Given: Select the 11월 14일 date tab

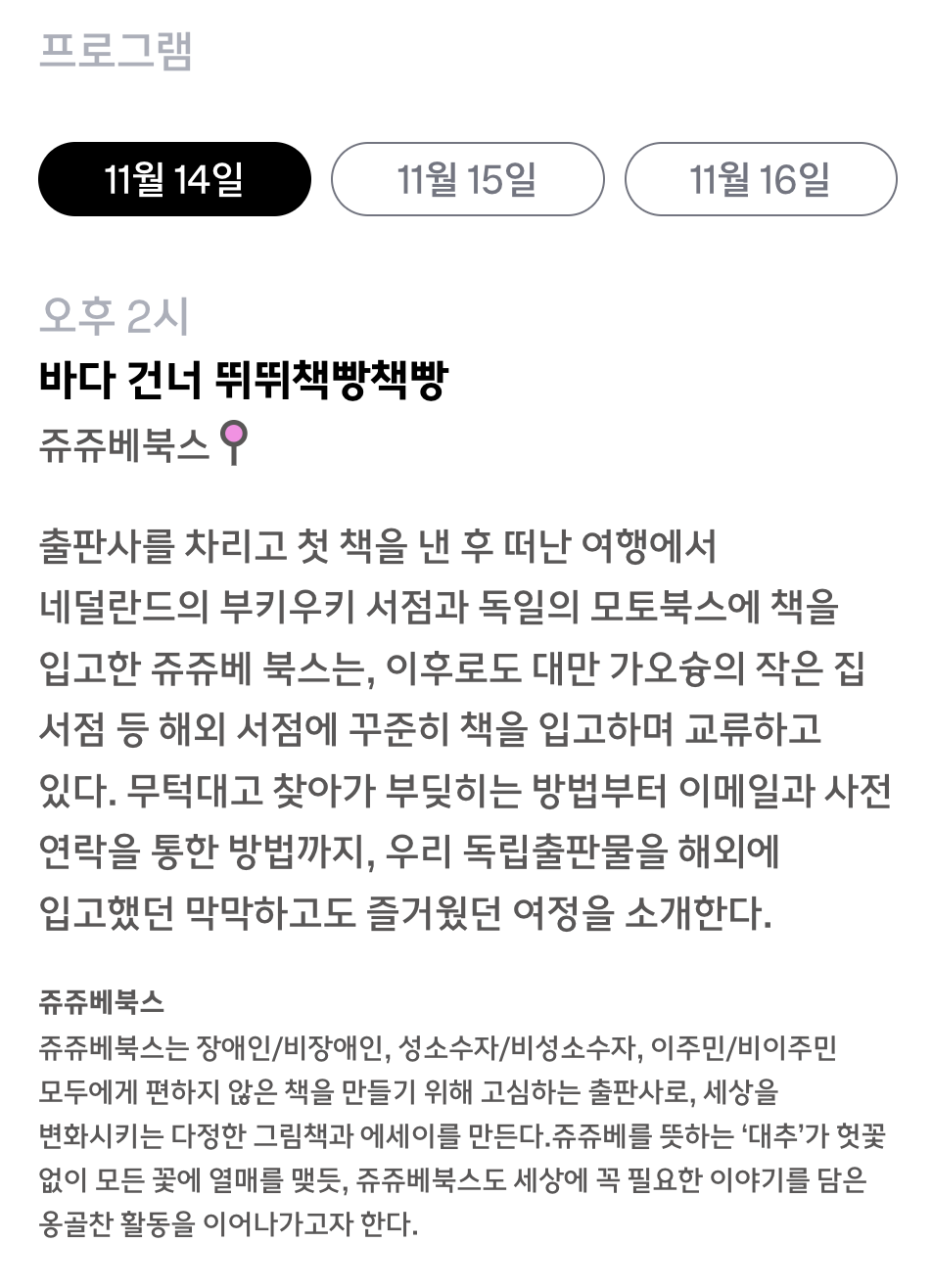Looking at the screenshot, I should (x=174, y=179).
